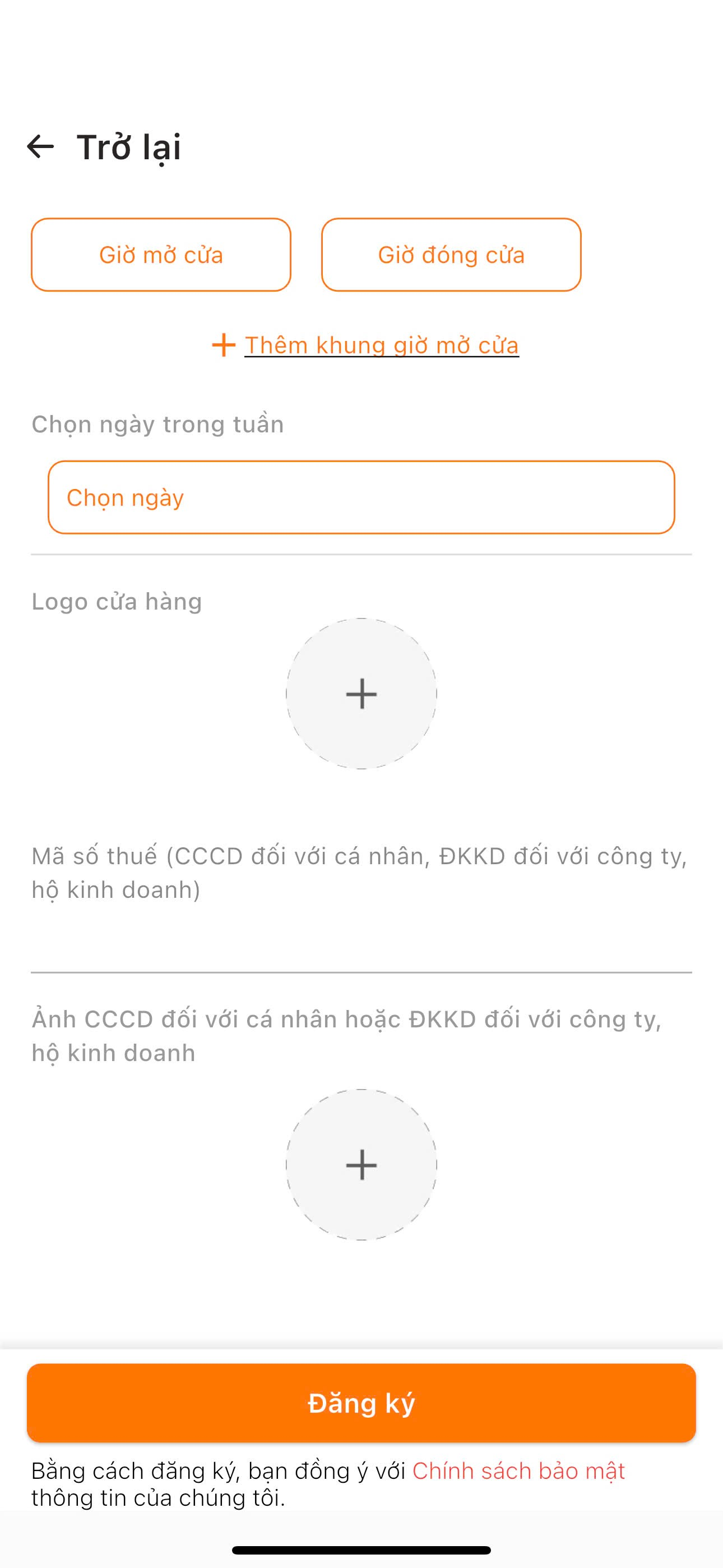Add the Ảnh CCCD or ĐKKD photo
This screenshot has height=1568, width=723.
pos(361,1164)
